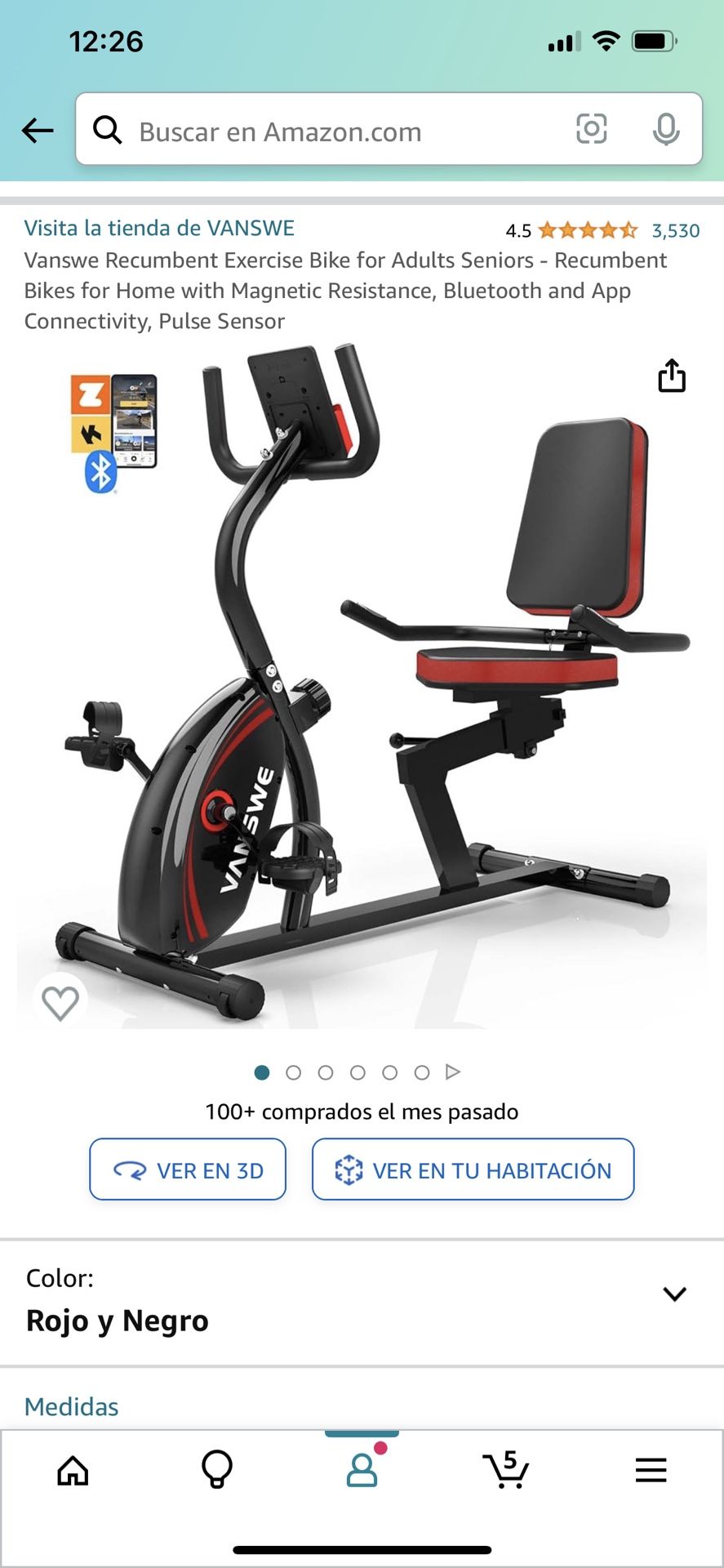Open Amazon Lens camera search icon
Viewport: 724px width, 1568px height.
(593, 129)
